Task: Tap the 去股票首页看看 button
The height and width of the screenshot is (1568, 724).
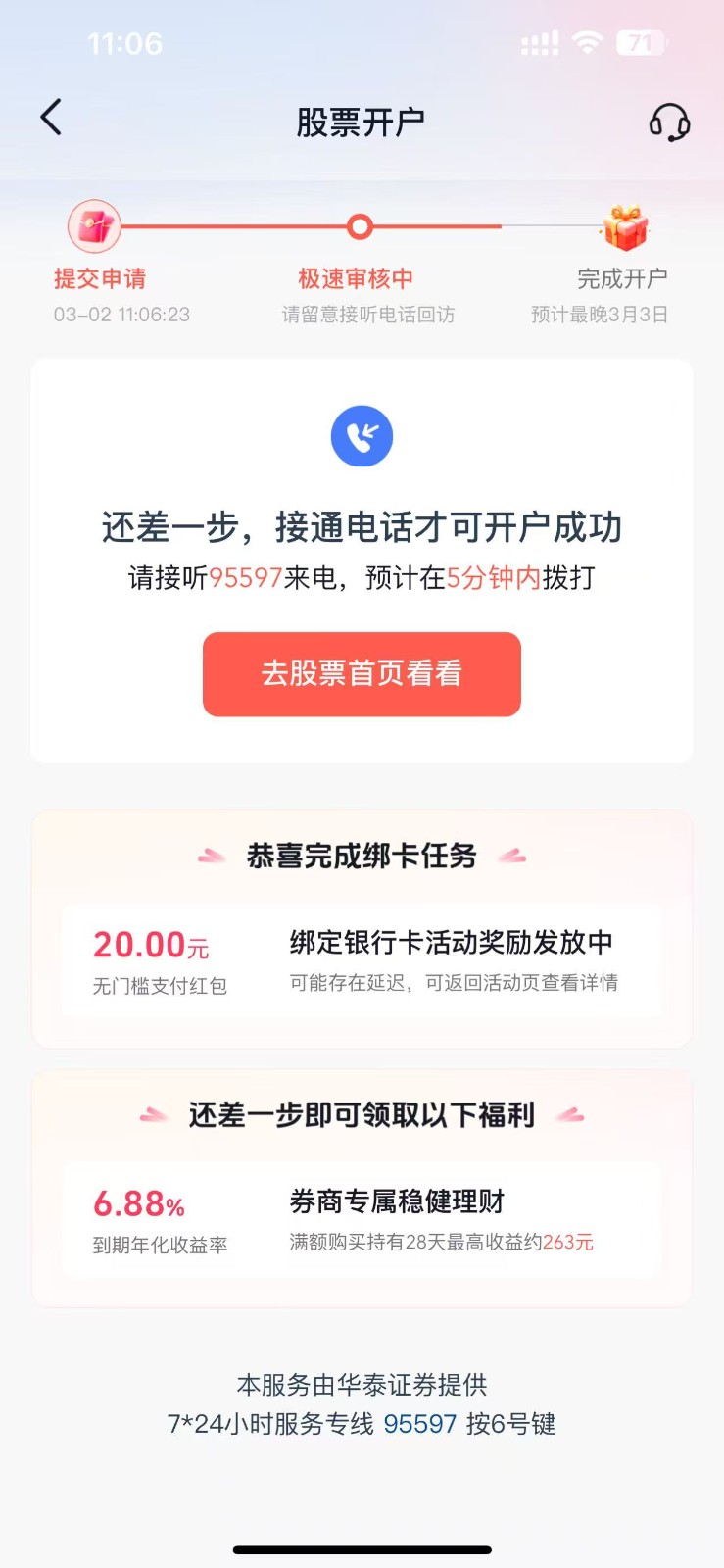Action: pos(362,674)
